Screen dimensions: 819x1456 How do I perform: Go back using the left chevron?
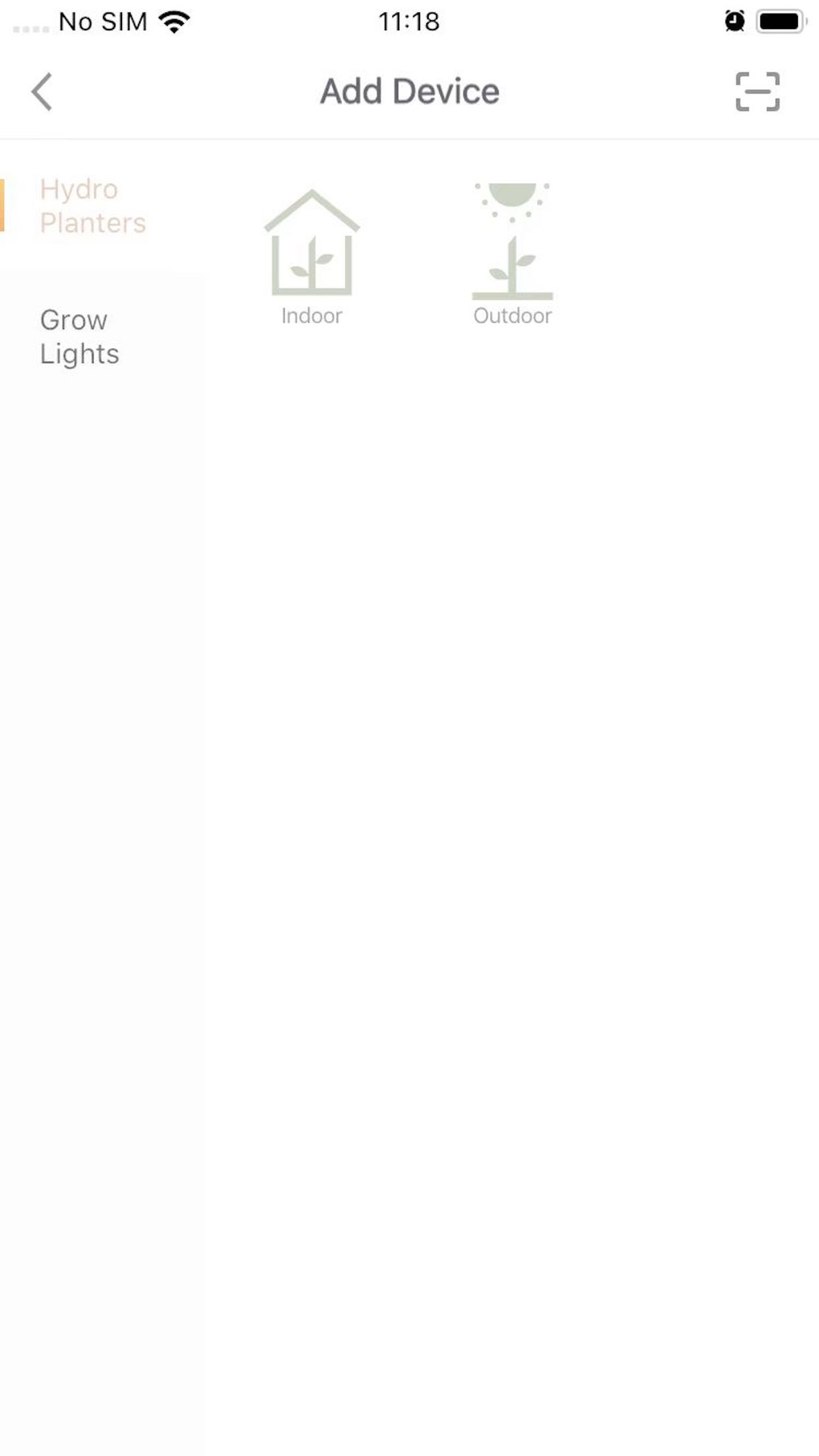coord(42,92)
